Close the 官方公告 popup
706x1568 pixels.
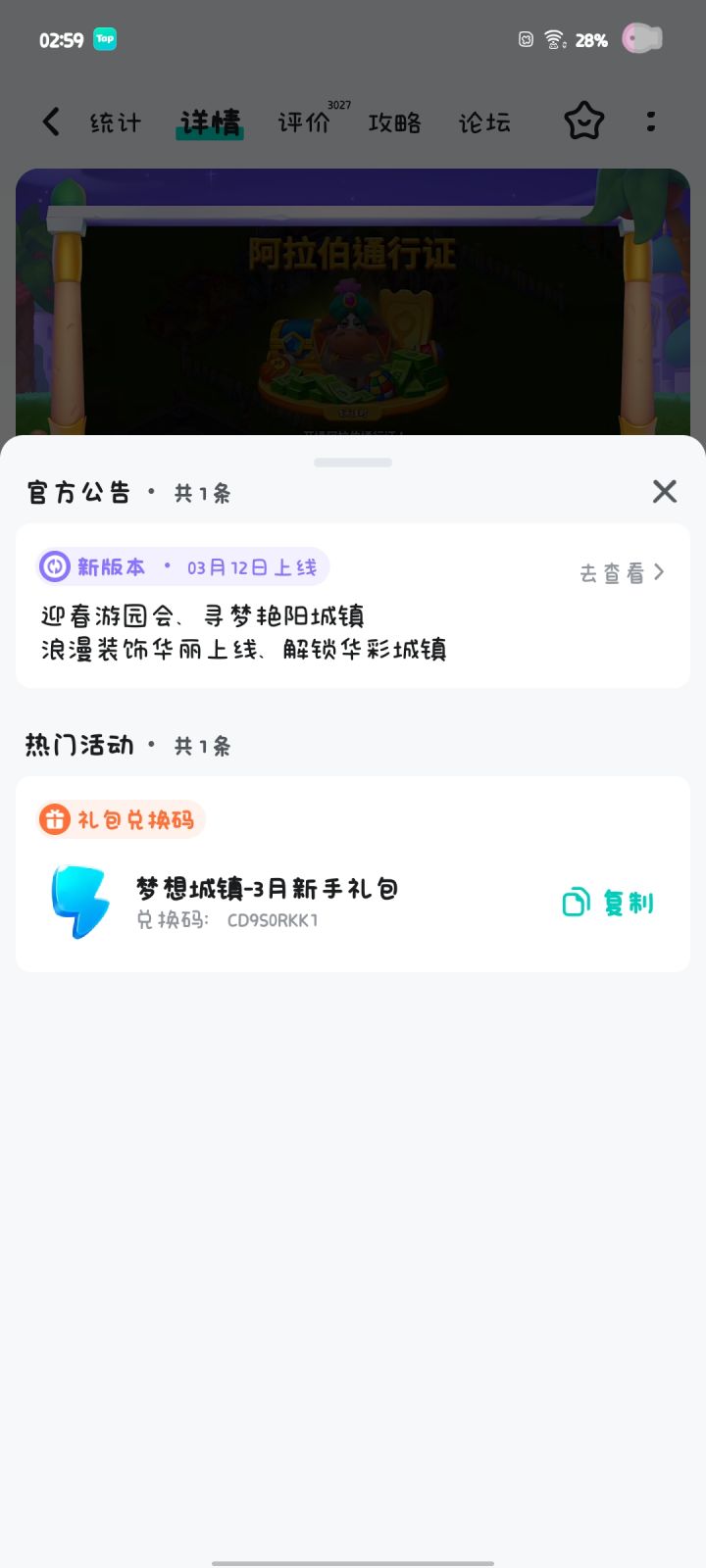coord(664,491)
